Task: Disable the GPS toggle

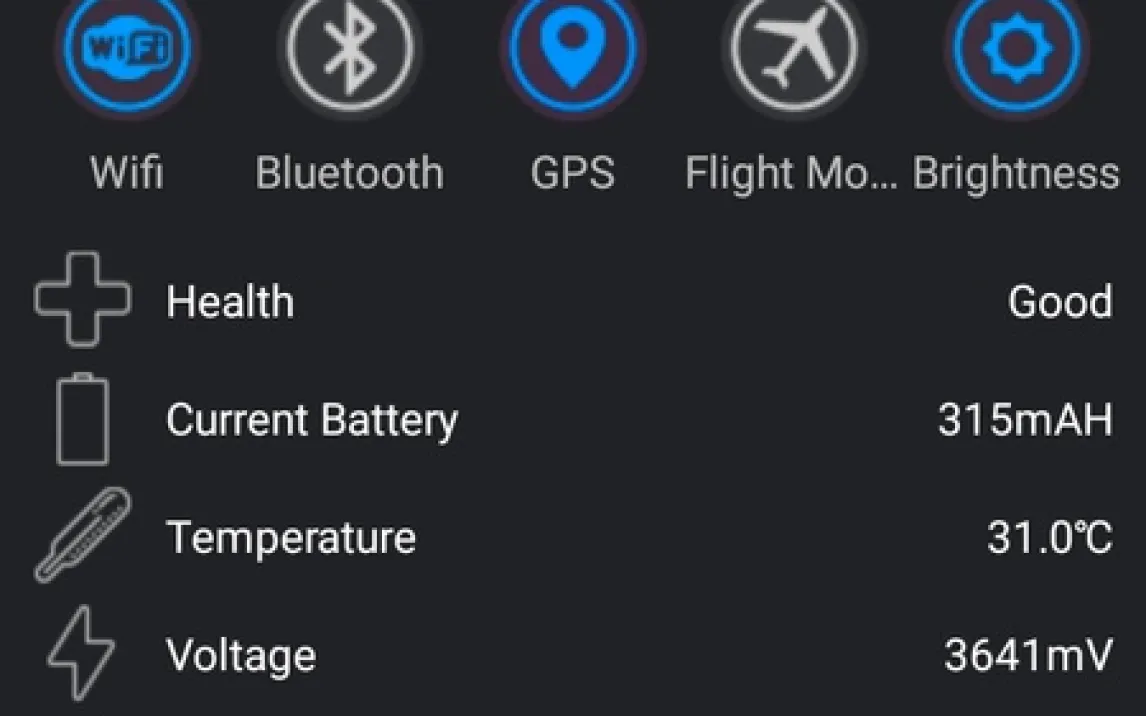Action: pos(572,45)
